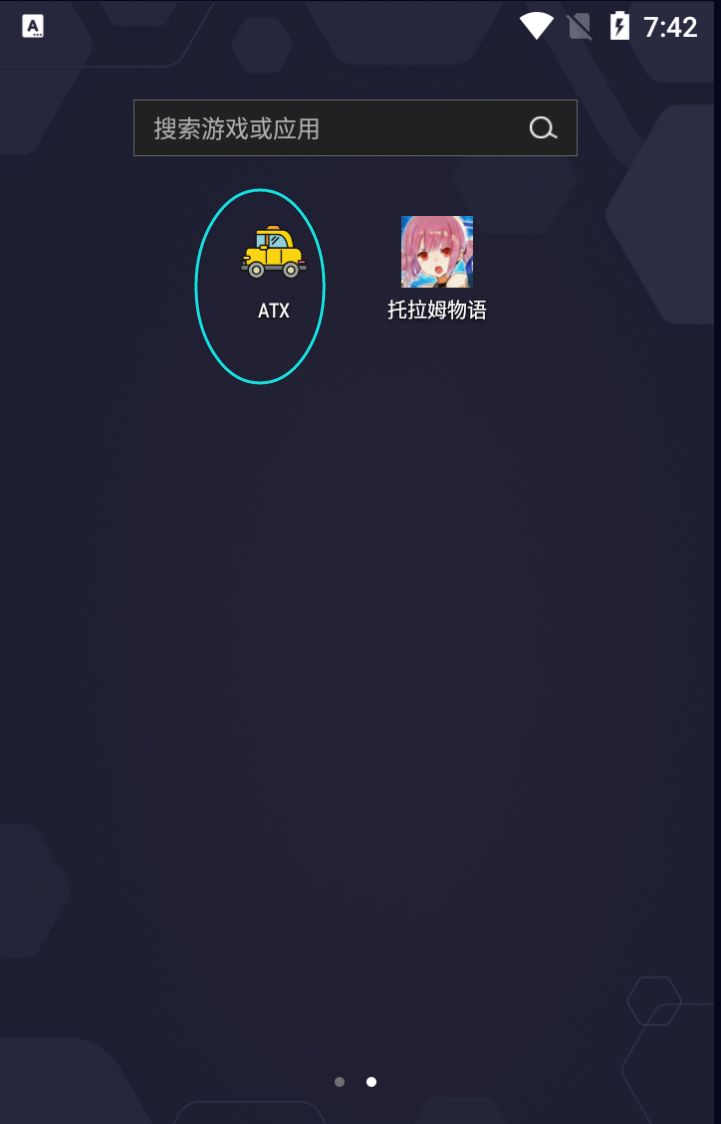Tap the magnifier search icon

(543, 128)
